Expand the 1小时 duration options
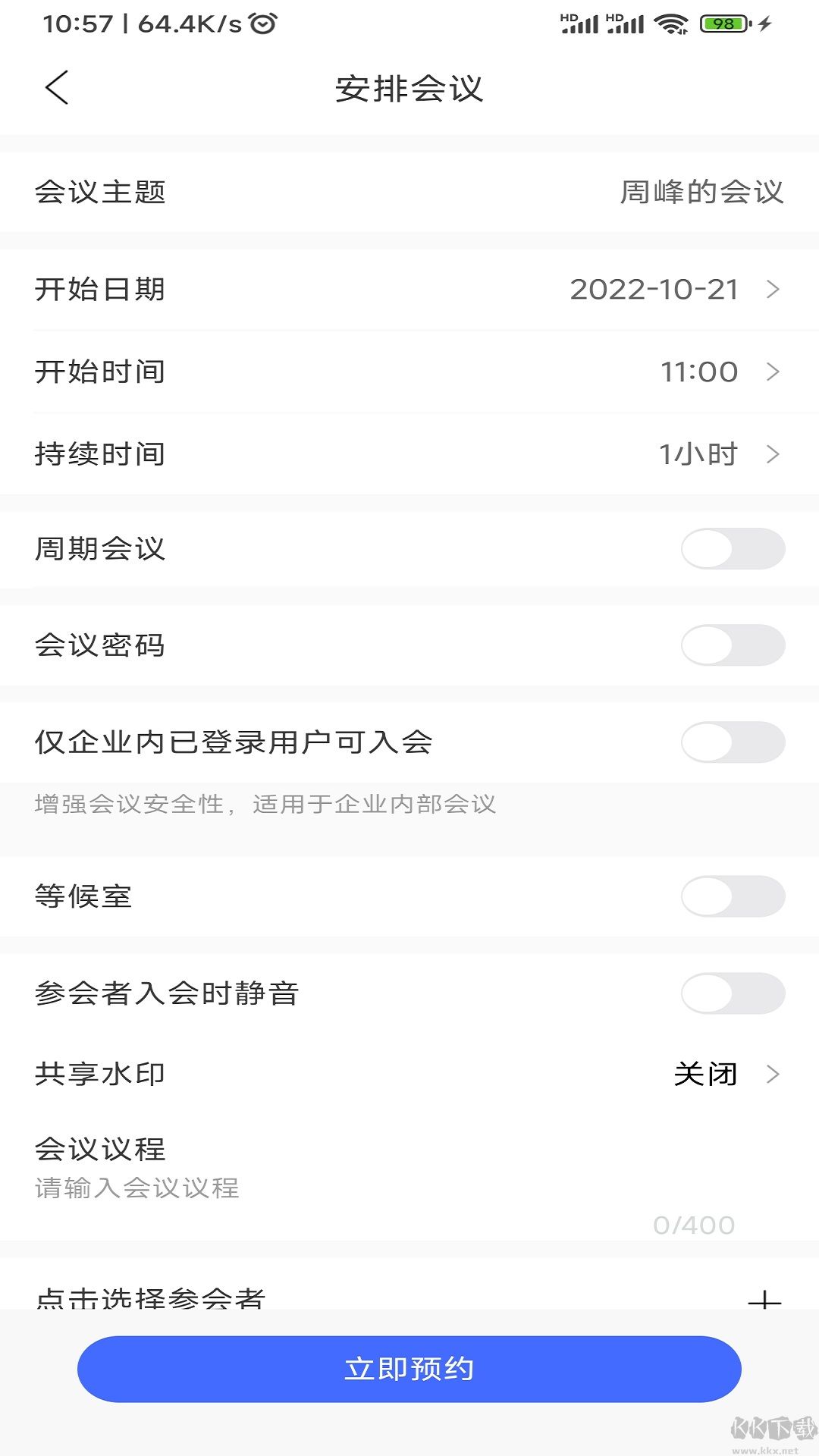This screenshot has height=1456, width=819. 698,454
